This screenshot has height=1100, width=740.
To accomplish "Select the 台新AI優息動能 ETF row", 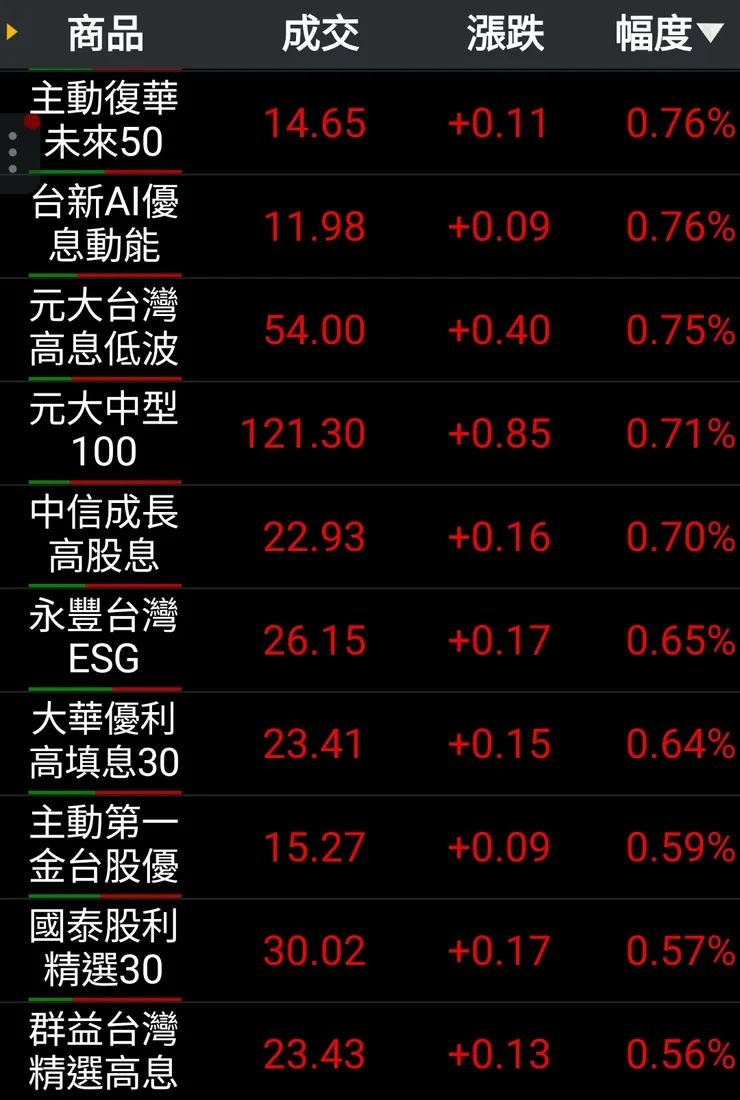I will click(x=105, y=226).
